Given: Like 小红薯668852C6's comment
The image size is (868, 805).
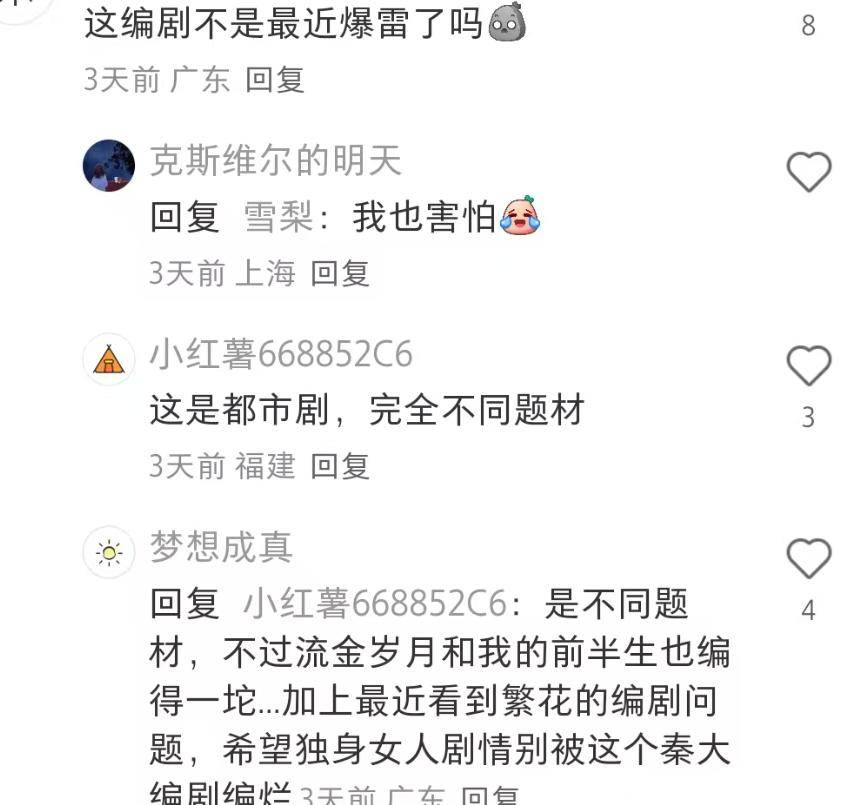Looking at the screenshot, I should pyautogui.click(x=809, y=366).
